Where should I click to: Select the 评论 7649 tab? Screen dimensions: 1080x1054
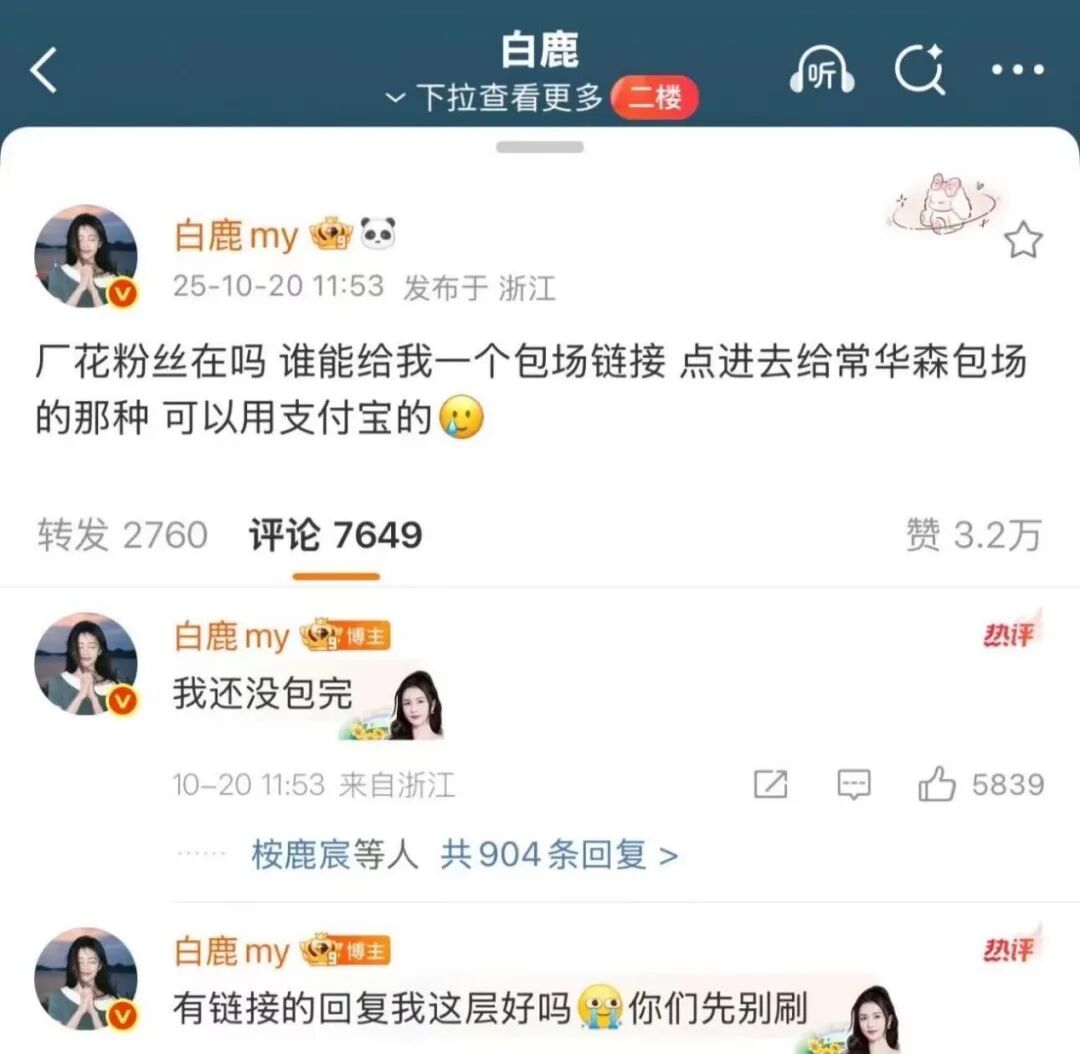click(x=335, y=535)
